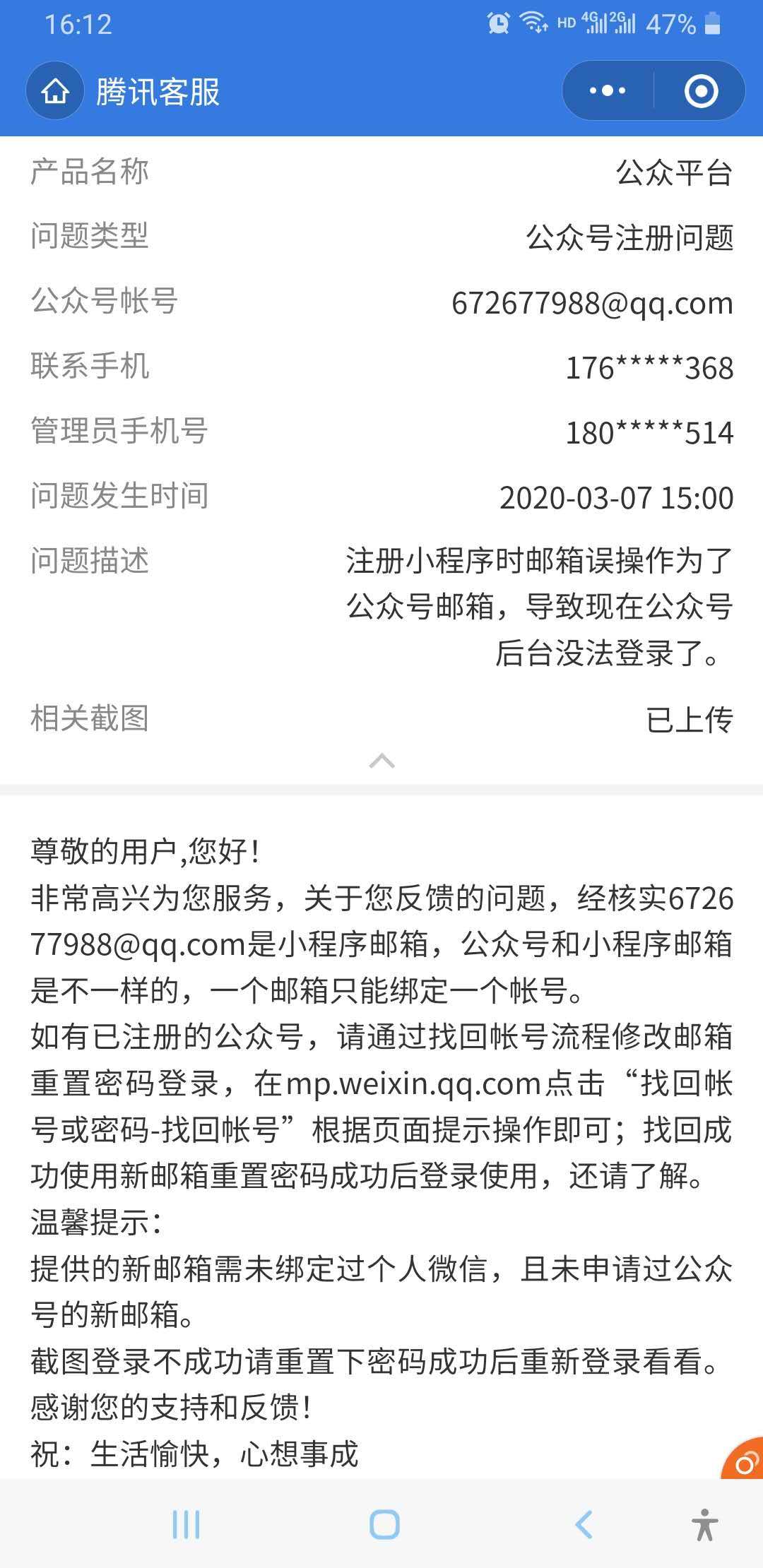The image size is (763, 1568).
Task: Go to the mini program home page
Action: tap(55, 92)
